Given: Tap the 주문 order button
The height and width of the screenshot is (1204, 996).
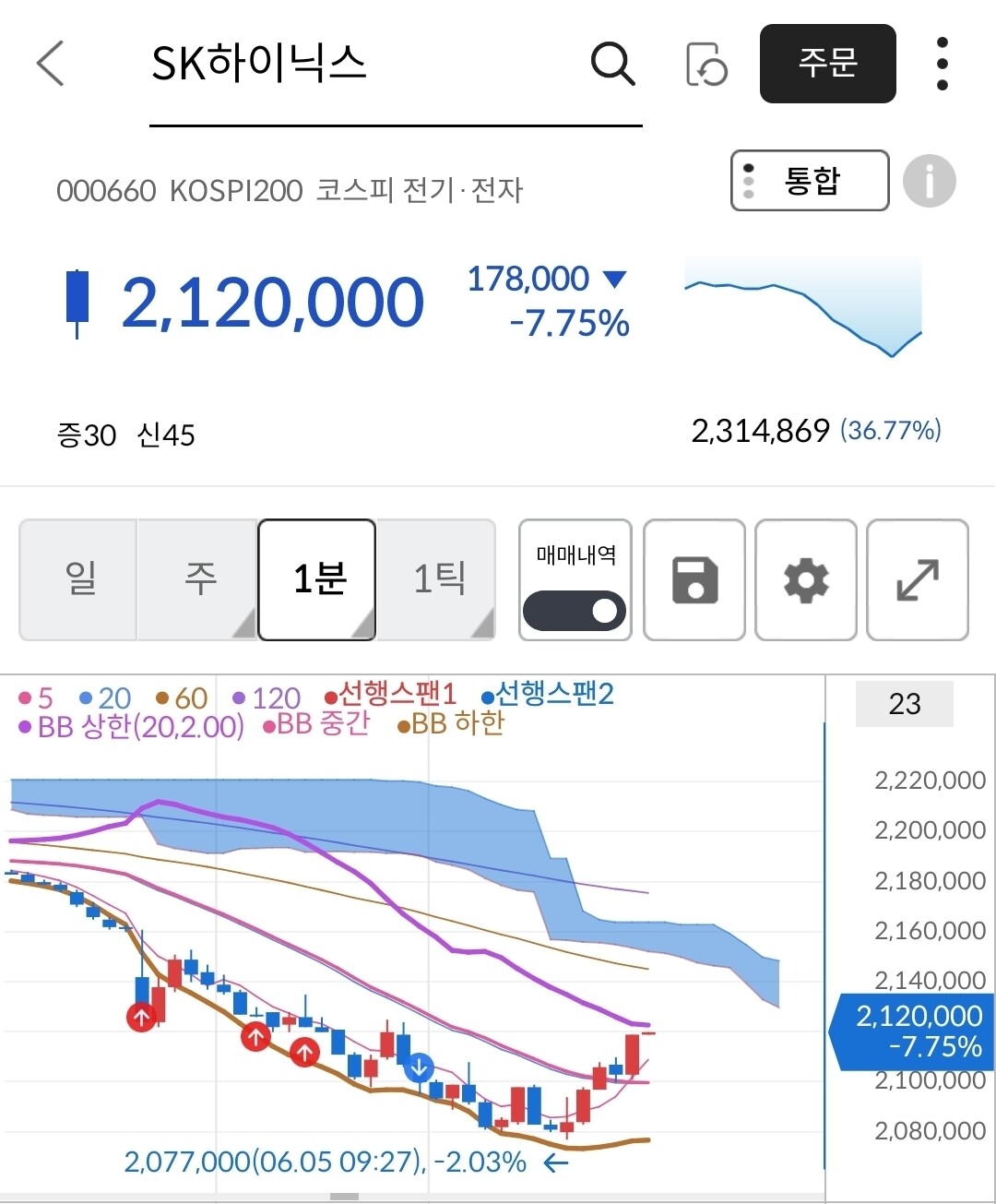Looking at the screenshot, I should pos(828,64).
